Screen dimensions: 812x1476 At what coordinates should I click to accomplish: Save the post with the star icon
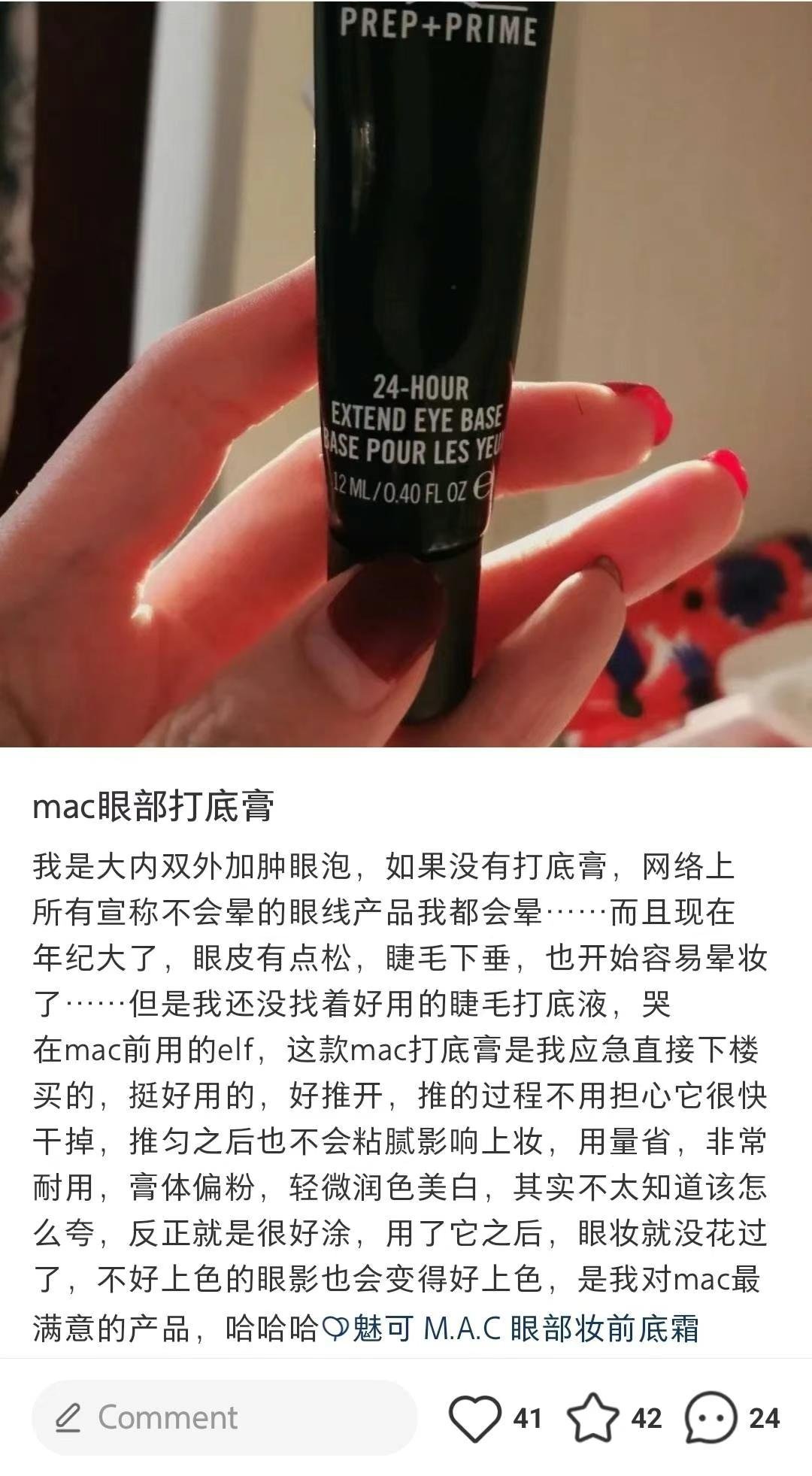(x=592, y=1418)
